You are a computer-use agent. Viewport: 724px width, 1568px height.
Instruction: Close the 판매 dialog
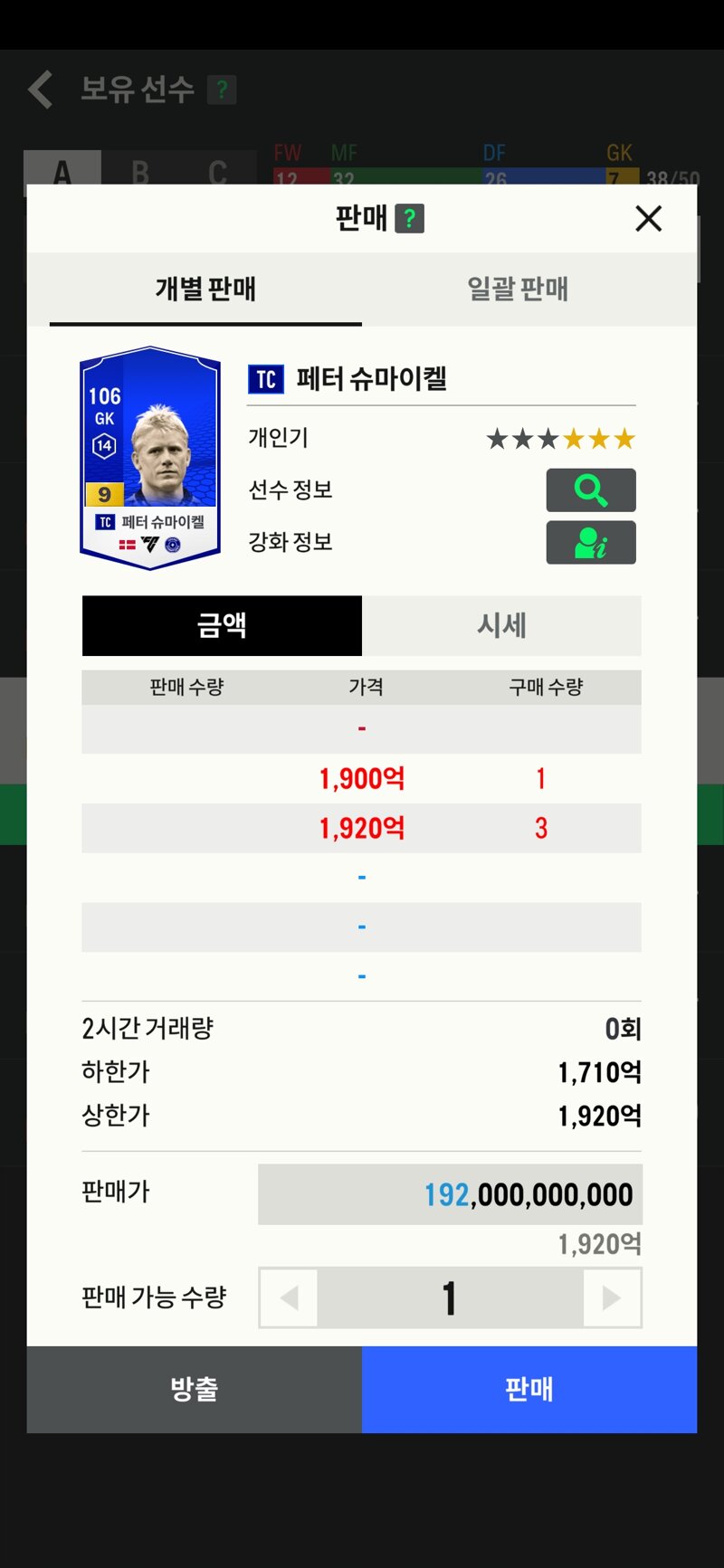pos(648,218)
